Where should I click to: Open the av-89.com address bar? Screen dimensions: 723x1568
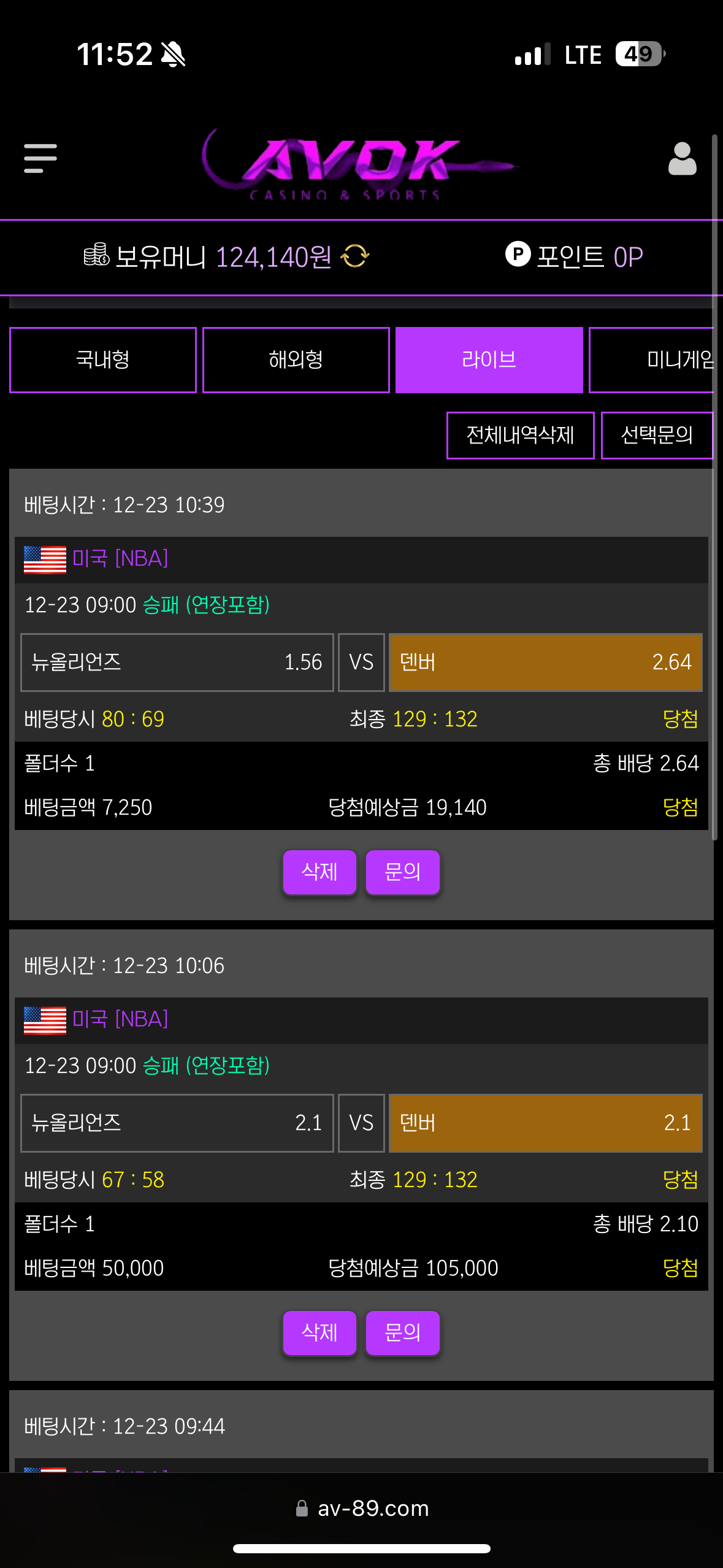tap(362, 1508)
